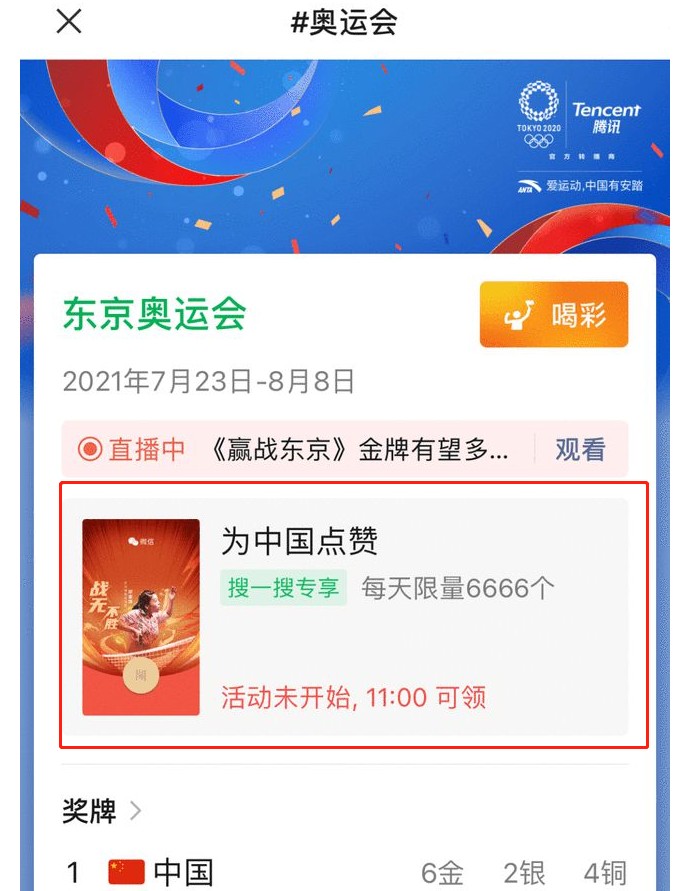
Task: Tap the orange 喝彩 cheer button
Action: (554, 315)
